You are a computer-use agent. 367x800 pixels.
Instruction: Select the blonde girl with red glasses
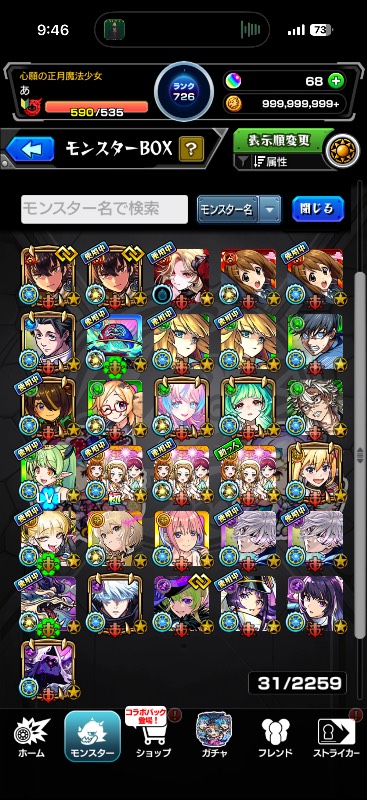[116, 408]
